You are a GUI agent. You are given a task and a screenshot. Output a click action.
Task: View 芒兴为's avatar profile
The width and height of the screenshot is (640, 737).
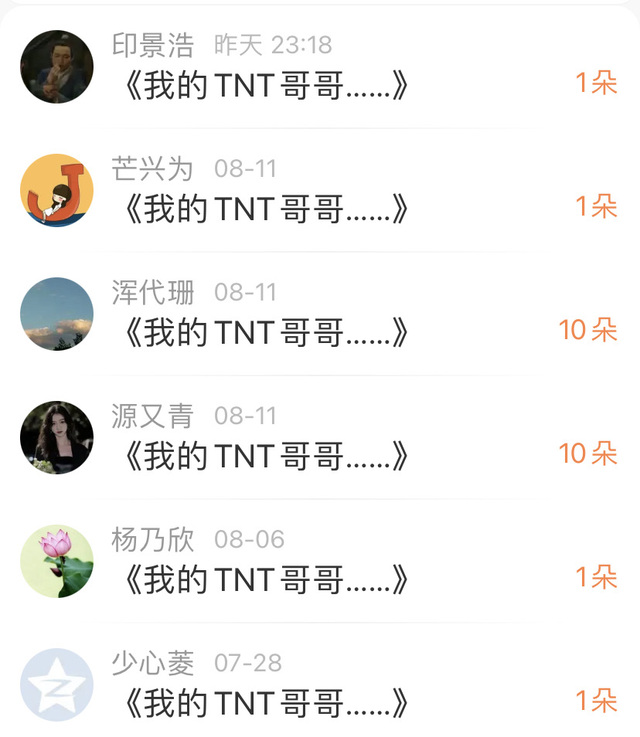point(57,190)
